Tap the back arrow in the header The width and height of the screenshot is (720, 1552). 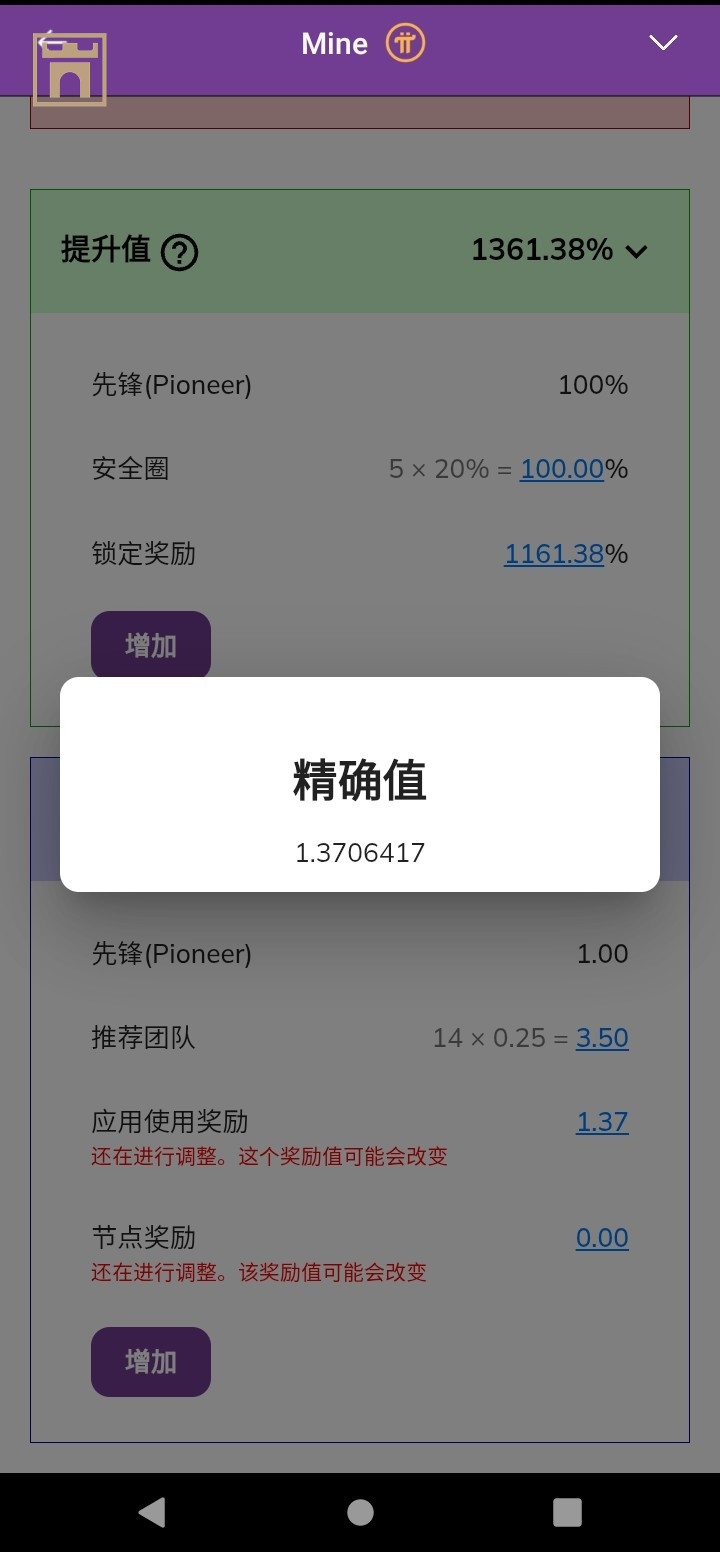click(x=50, y=42)
